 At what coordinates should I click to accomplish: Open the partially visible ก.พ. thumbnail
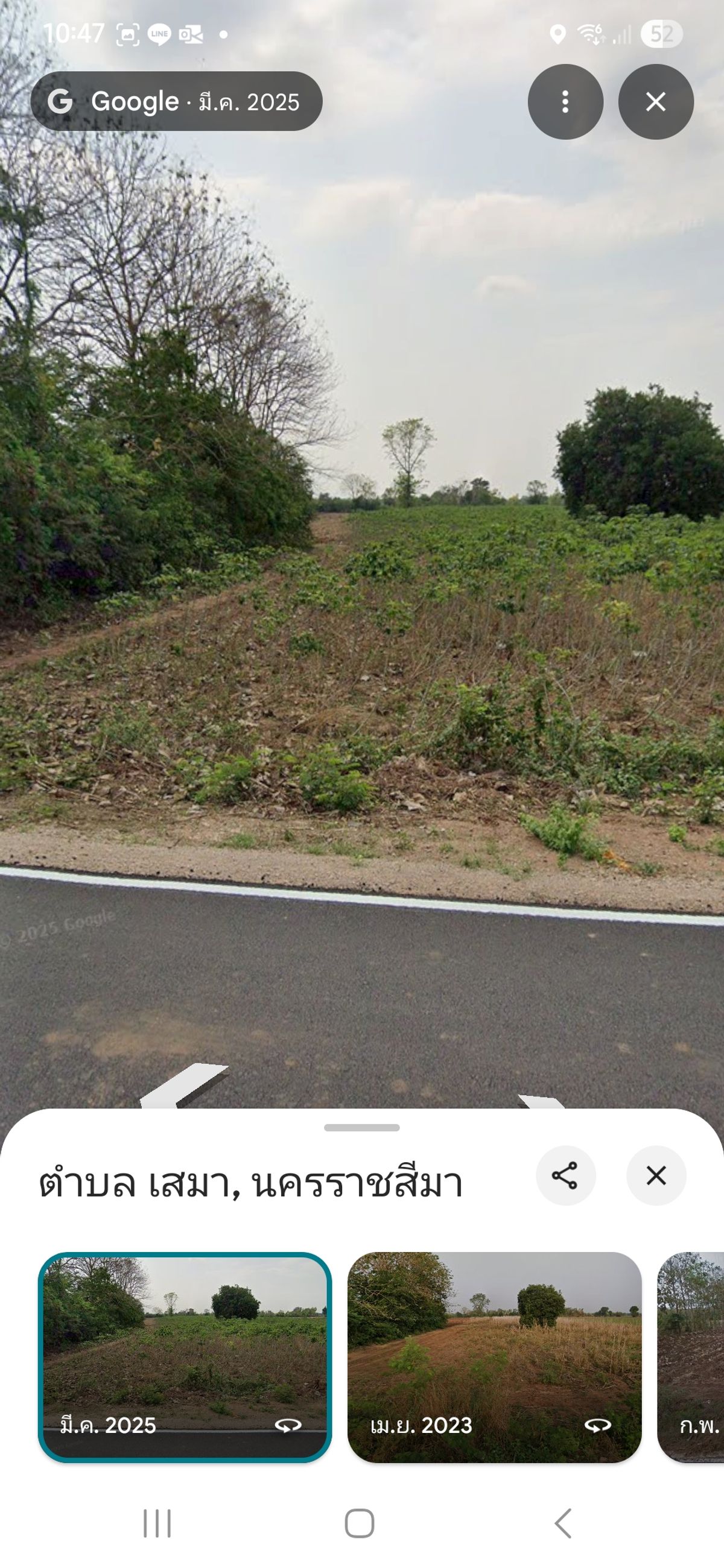[693, 1358]
